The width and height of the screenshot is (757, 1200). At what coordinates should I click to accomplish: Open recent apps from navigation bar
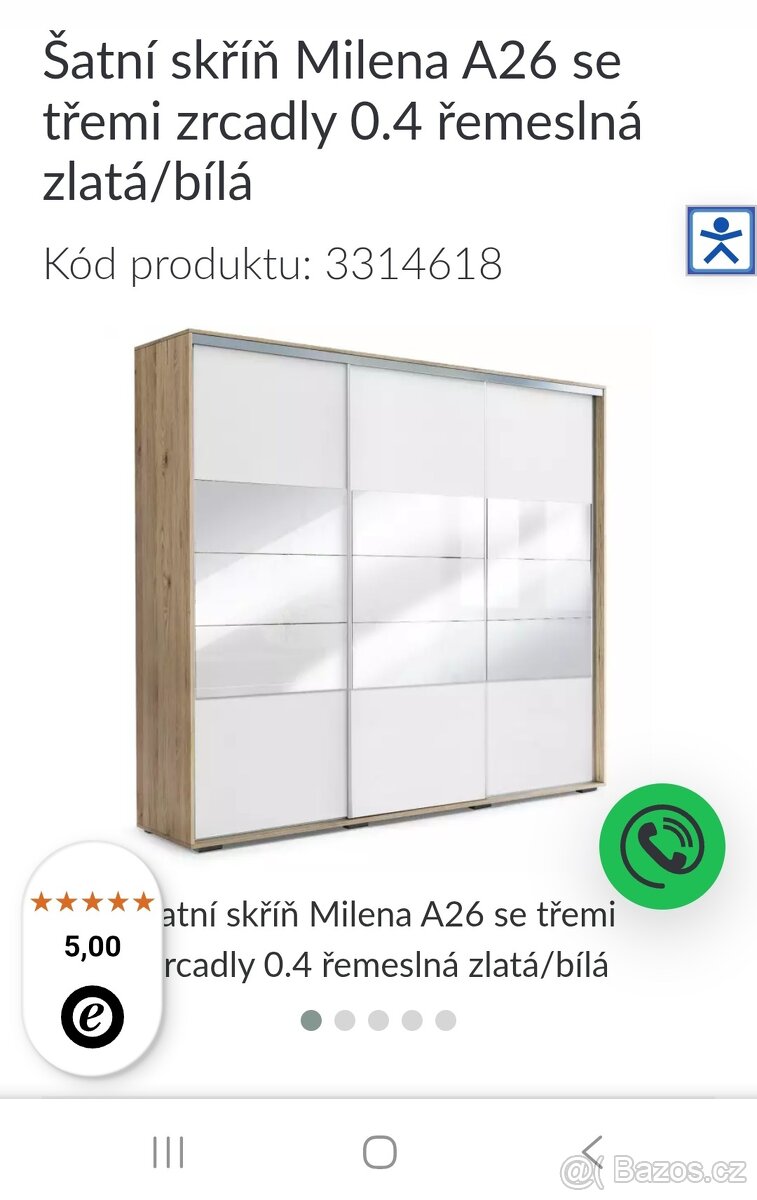tap(167, 1152)
